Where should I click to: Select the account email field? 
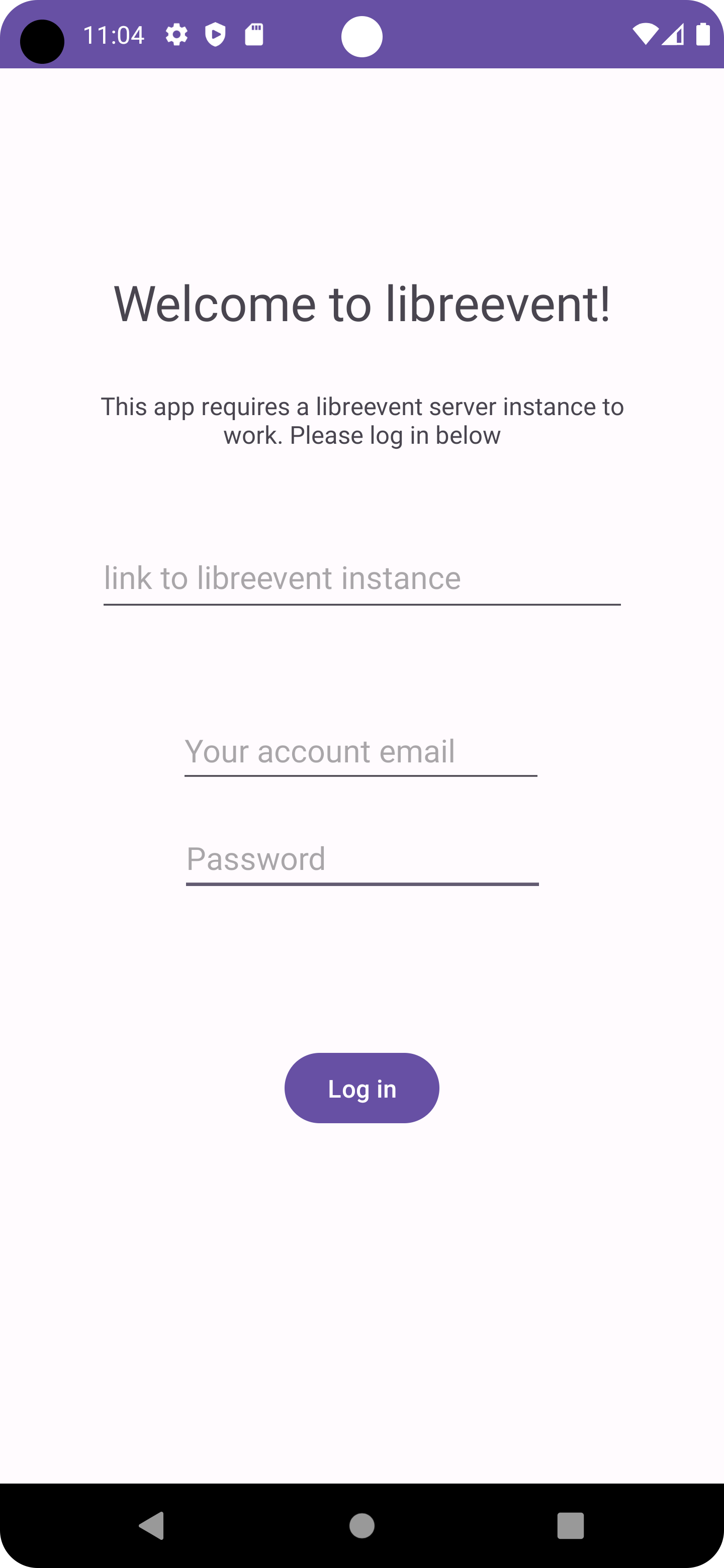click(x=360, y=751)
